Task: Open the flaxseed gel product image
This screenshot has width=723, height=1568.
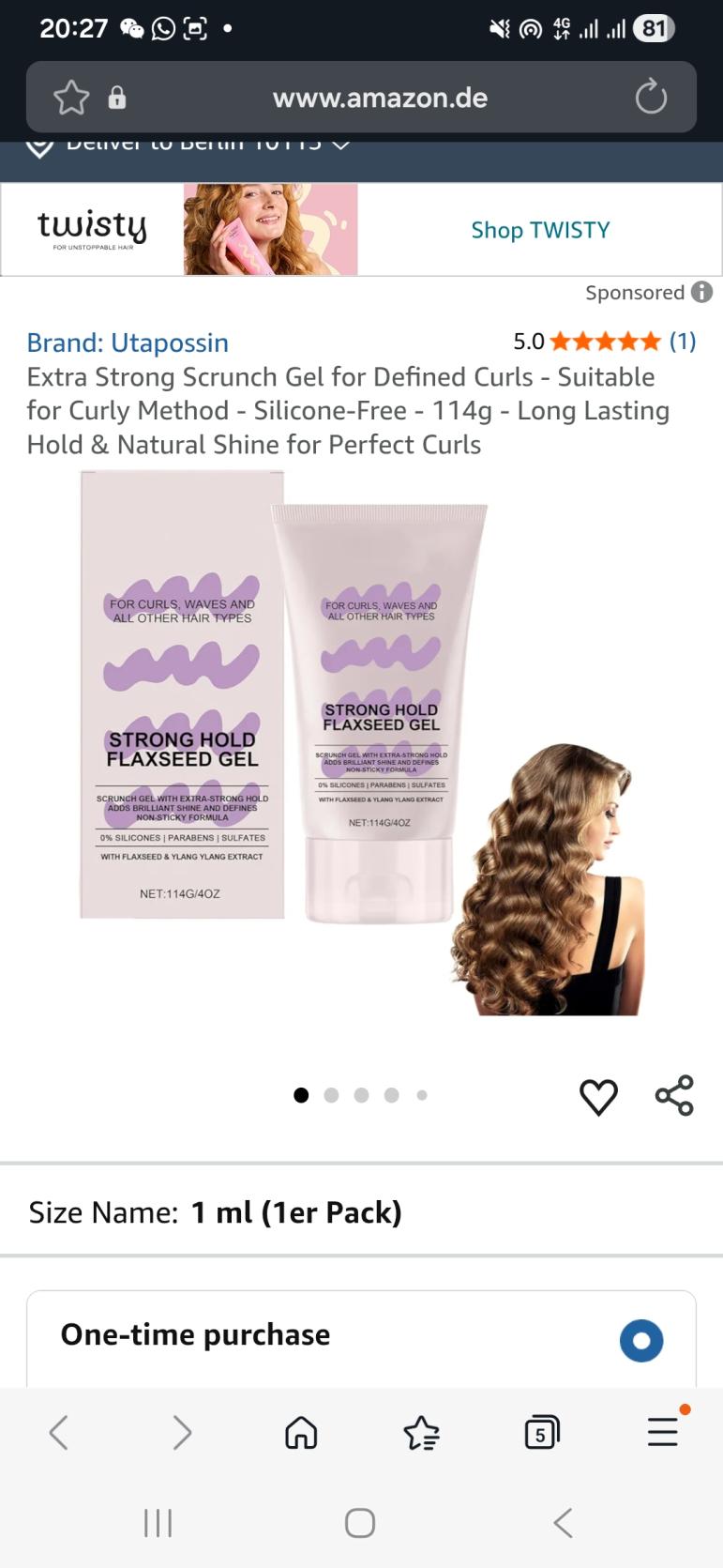Action: (361, 741)
